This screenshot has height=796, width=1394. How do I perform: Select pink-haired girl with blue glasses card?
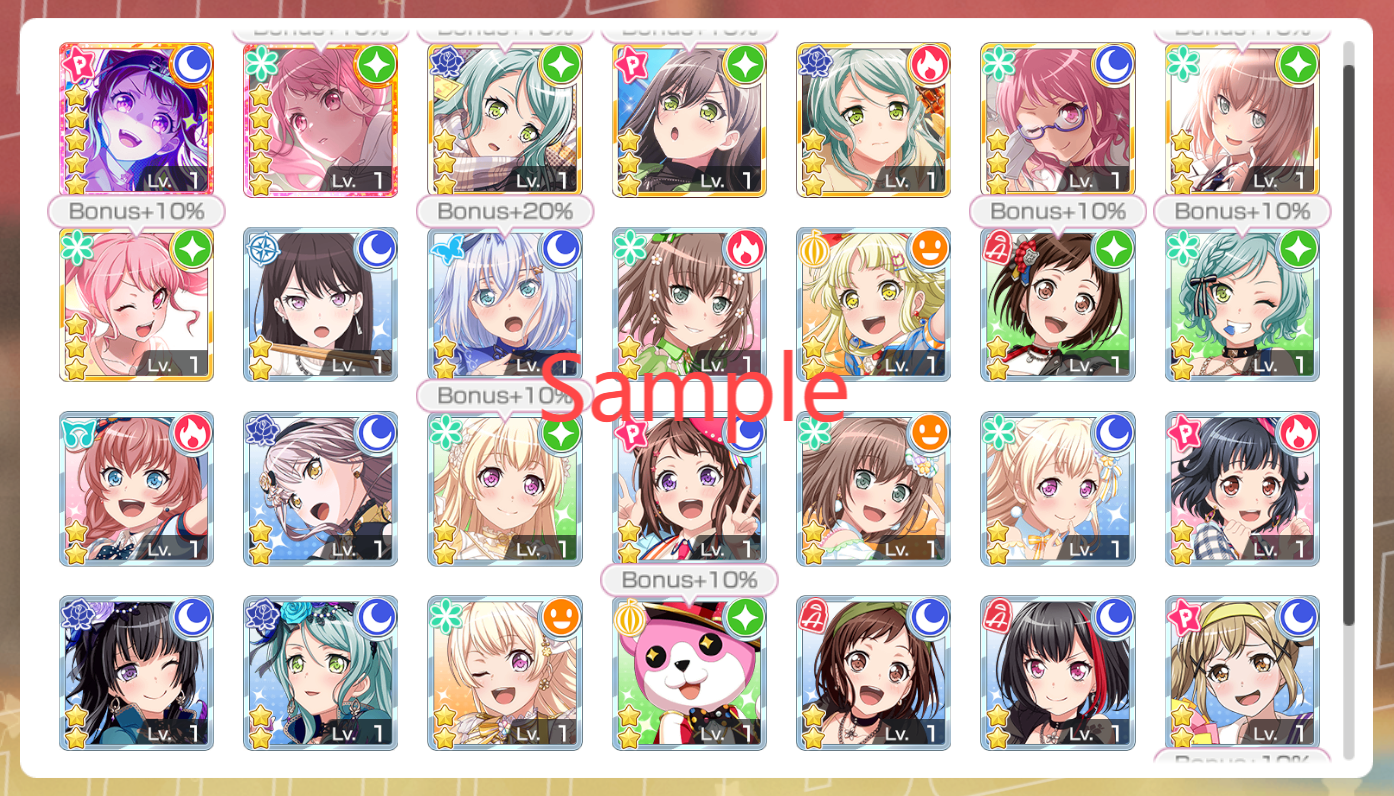[1057, 120]
